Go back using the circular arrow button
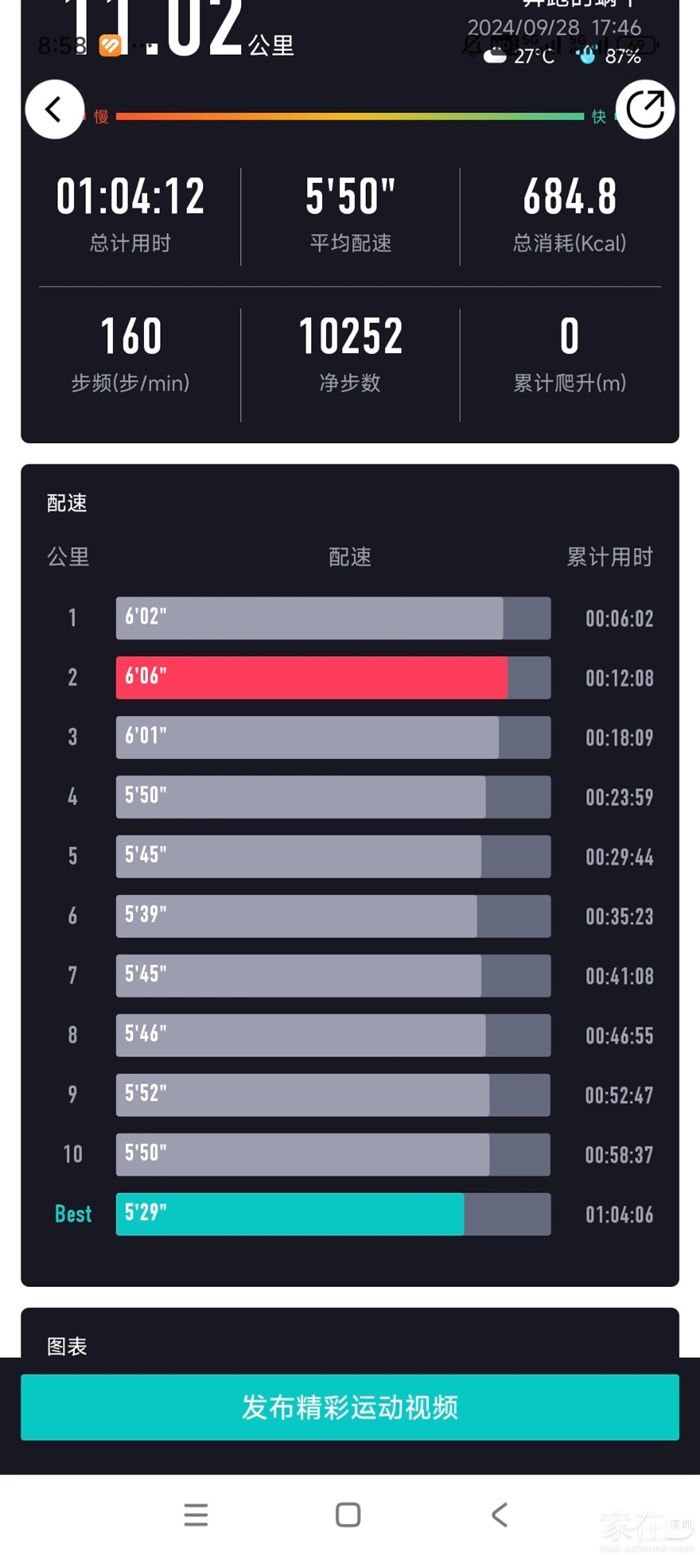This screenshot has height=1555, width=700. tap(54, 109)
